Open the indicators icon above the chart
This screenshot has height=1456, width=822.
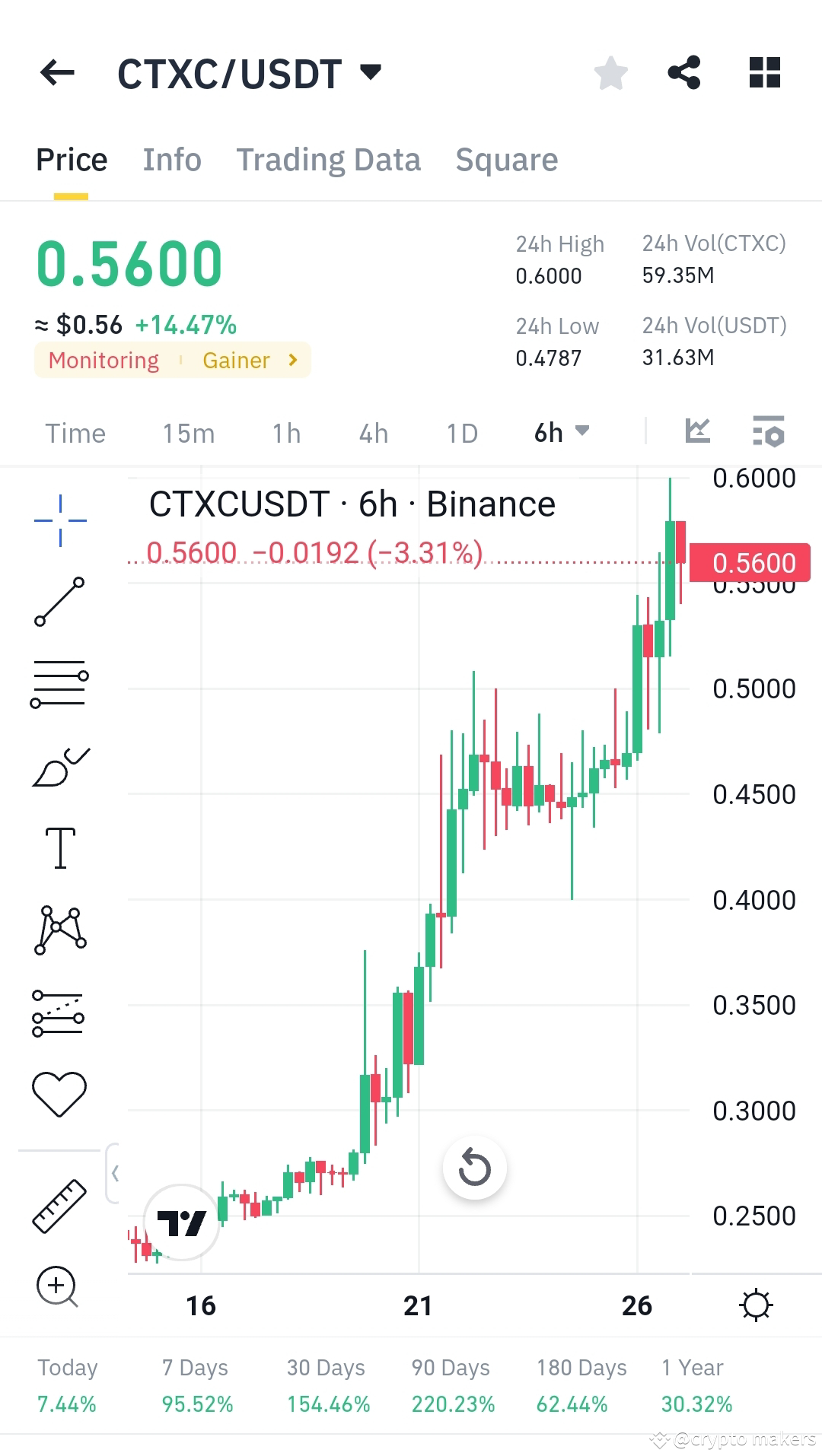tap(697, 431)
